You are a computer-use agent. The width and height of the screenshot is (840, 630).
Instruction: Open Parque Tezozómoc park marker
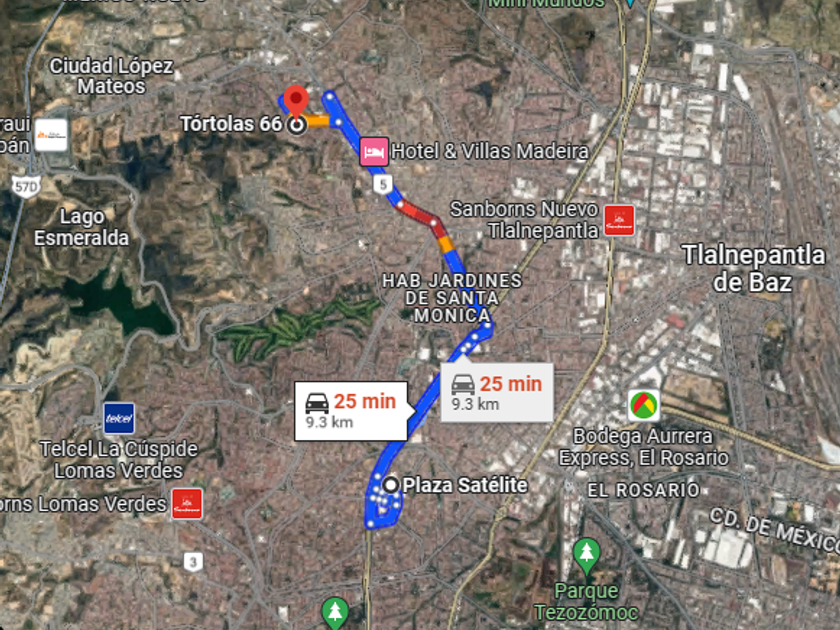586,551
